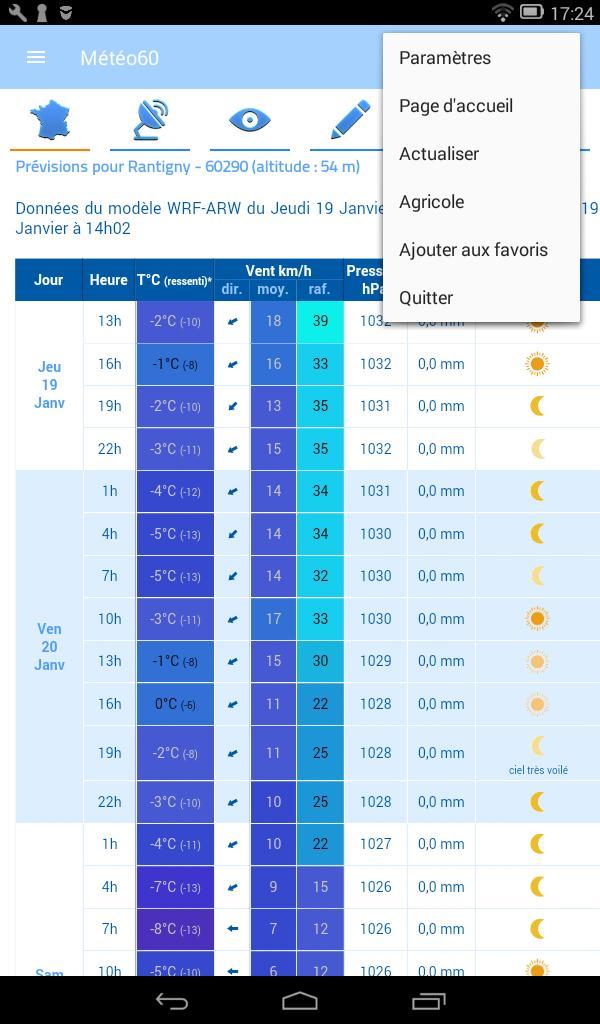Go to the Android home screen

click(300, 1000)
